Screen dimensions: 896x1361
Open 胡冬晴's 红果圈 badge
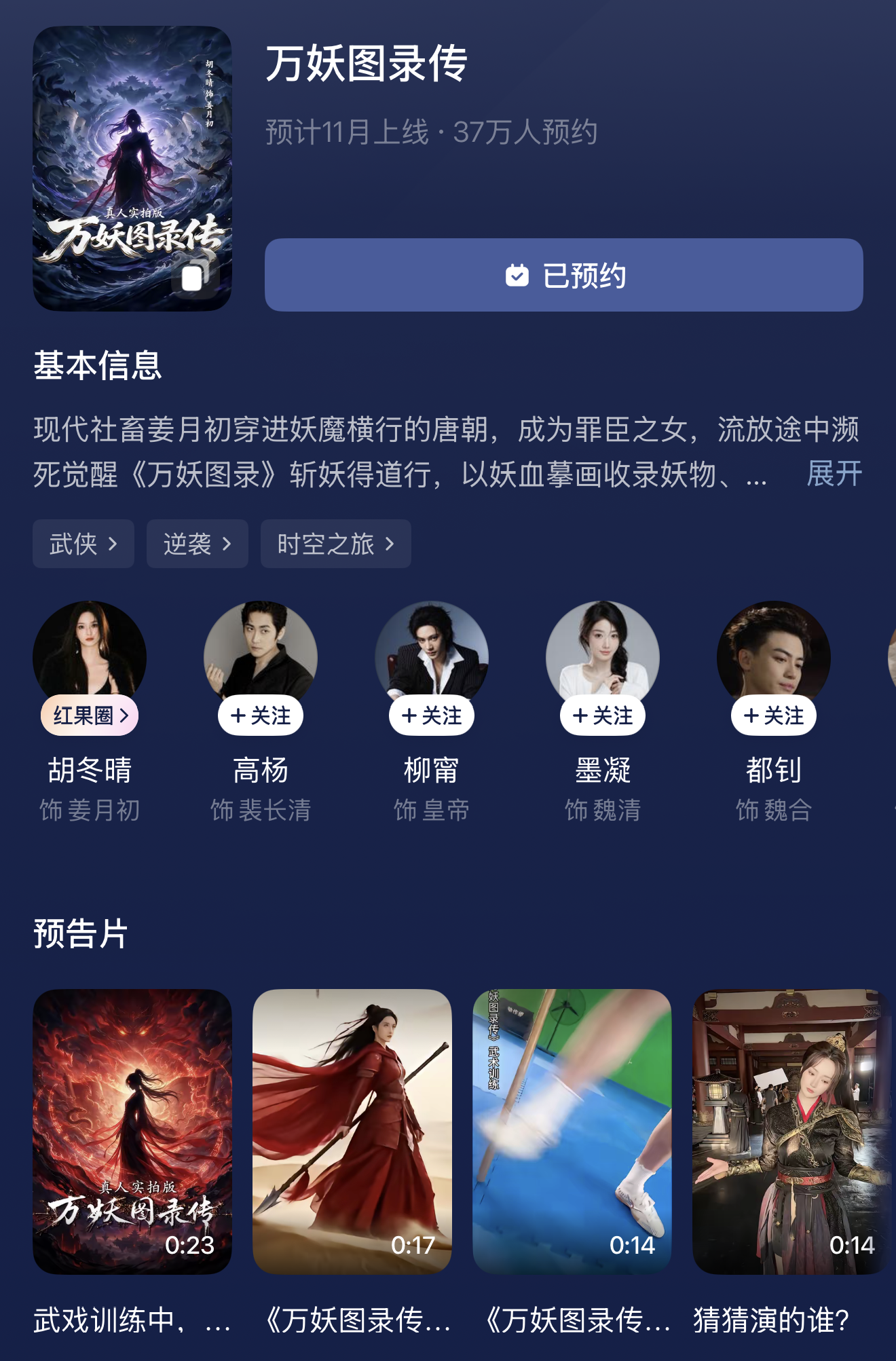90,715
